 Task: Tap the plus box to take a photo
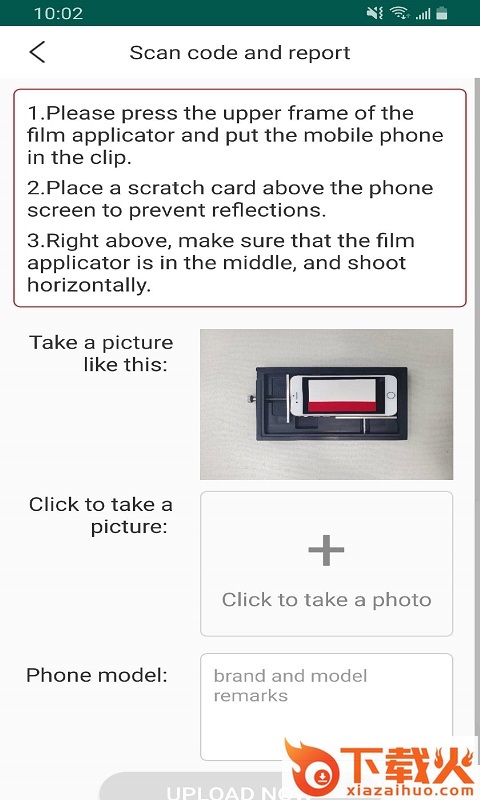326,563
